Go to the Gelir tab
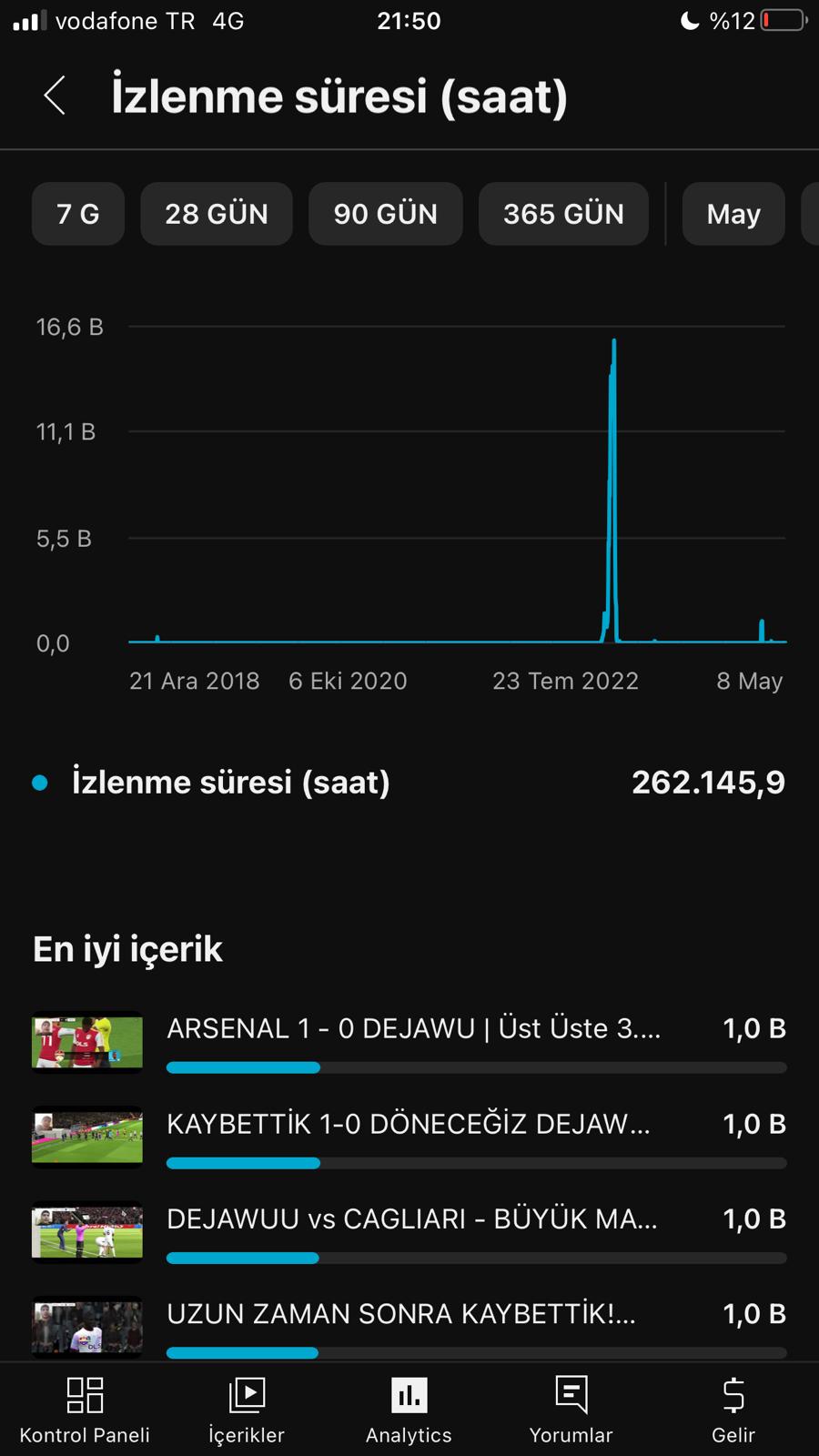 pyautogui.click(x=733, y=1410)
